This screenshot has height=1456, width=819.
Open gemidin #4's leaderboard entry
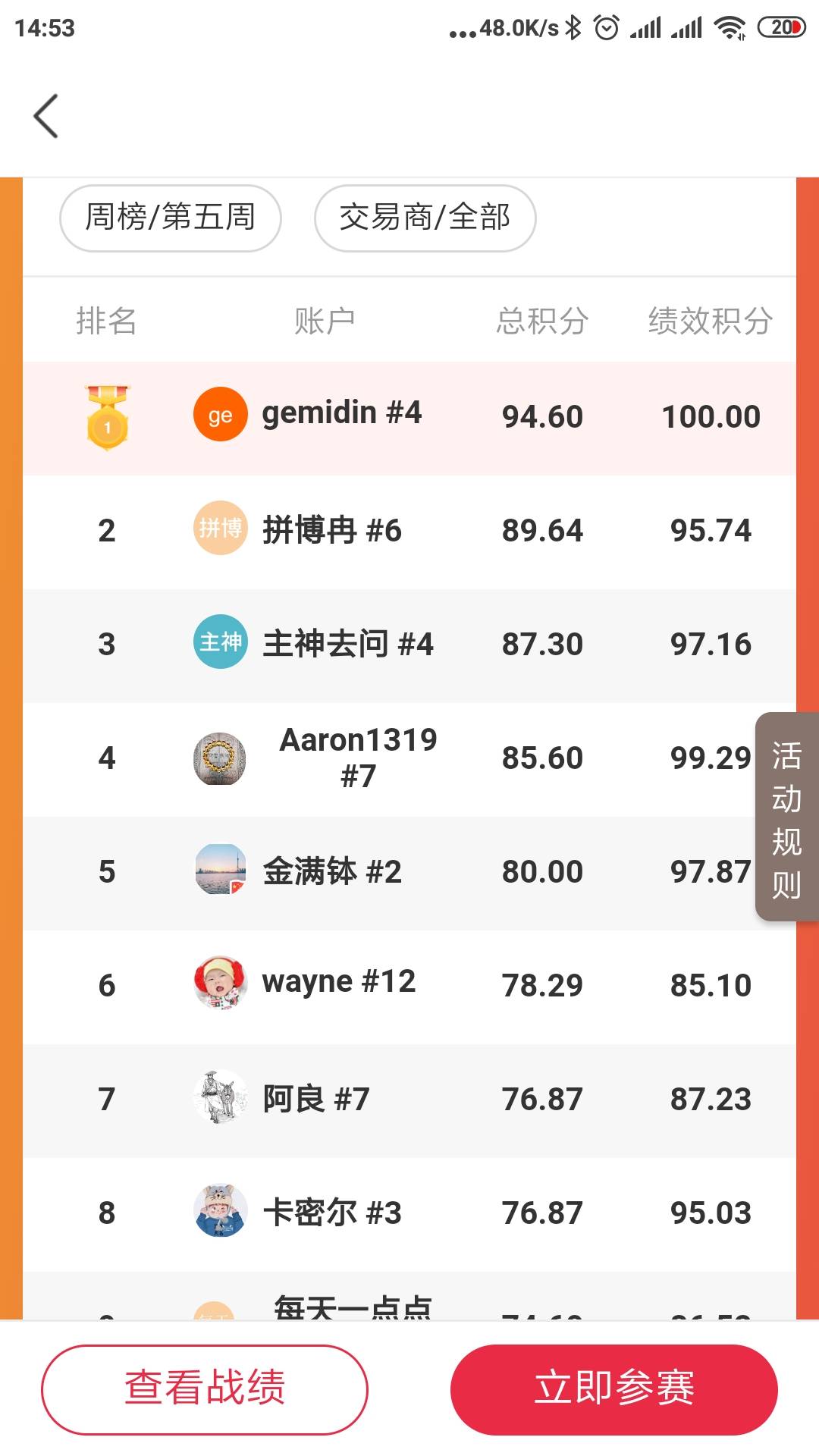point(409,418)
